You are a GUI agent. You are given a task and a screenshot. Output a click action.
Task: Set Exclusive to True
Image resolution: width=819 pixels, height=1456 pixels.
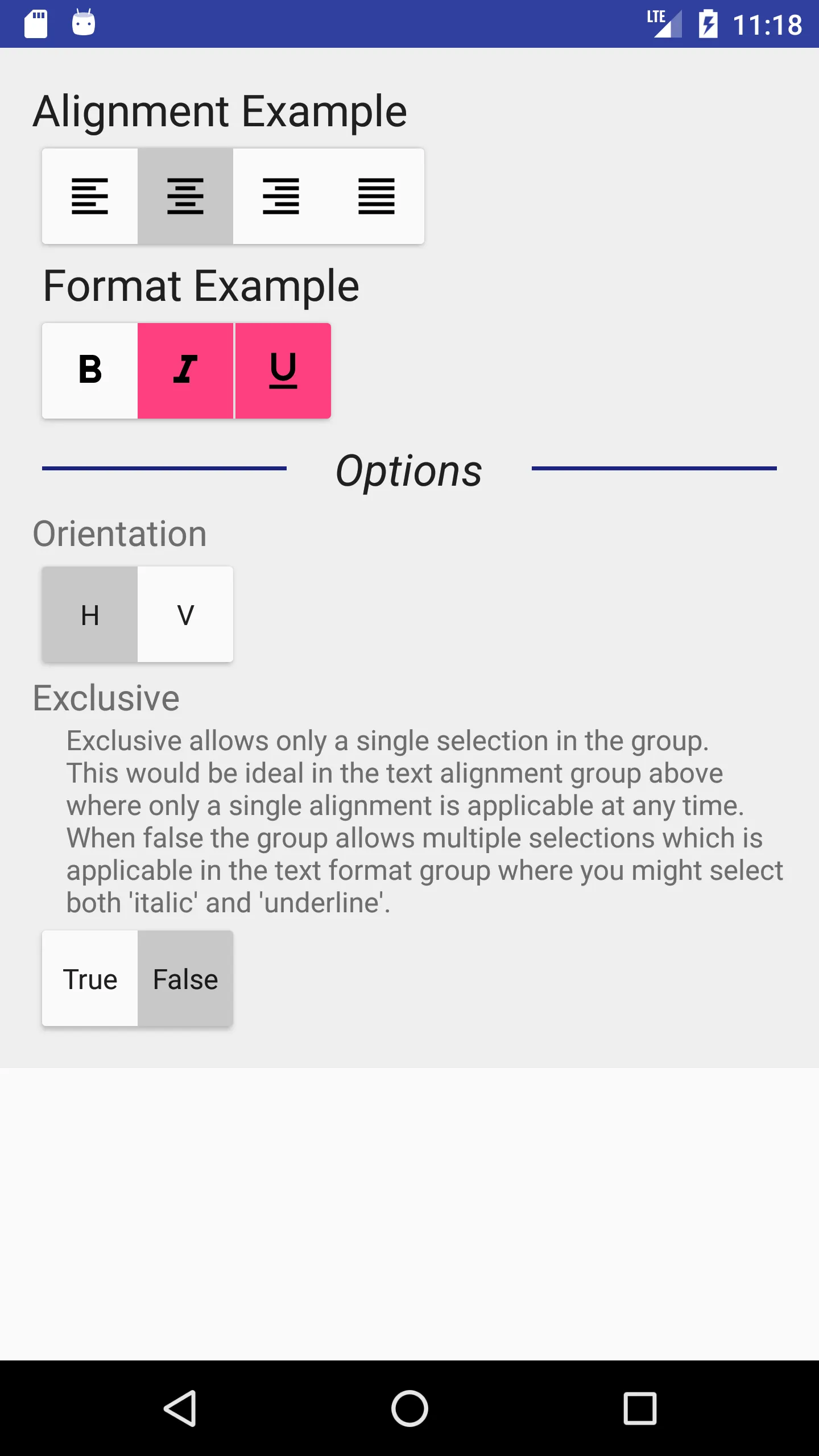[90, 978]
